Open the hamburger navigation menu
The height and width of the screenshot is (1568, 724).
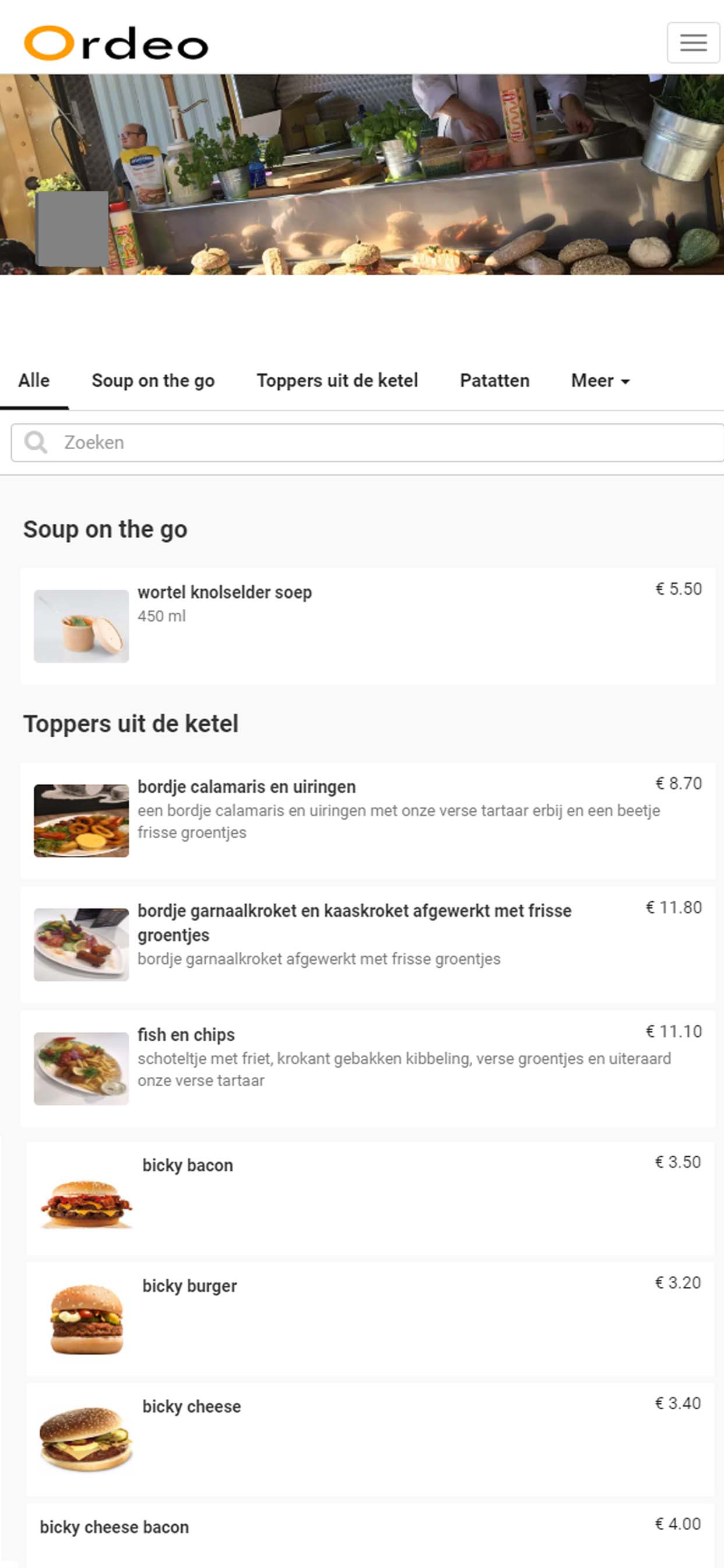click(x=693, y=43)
